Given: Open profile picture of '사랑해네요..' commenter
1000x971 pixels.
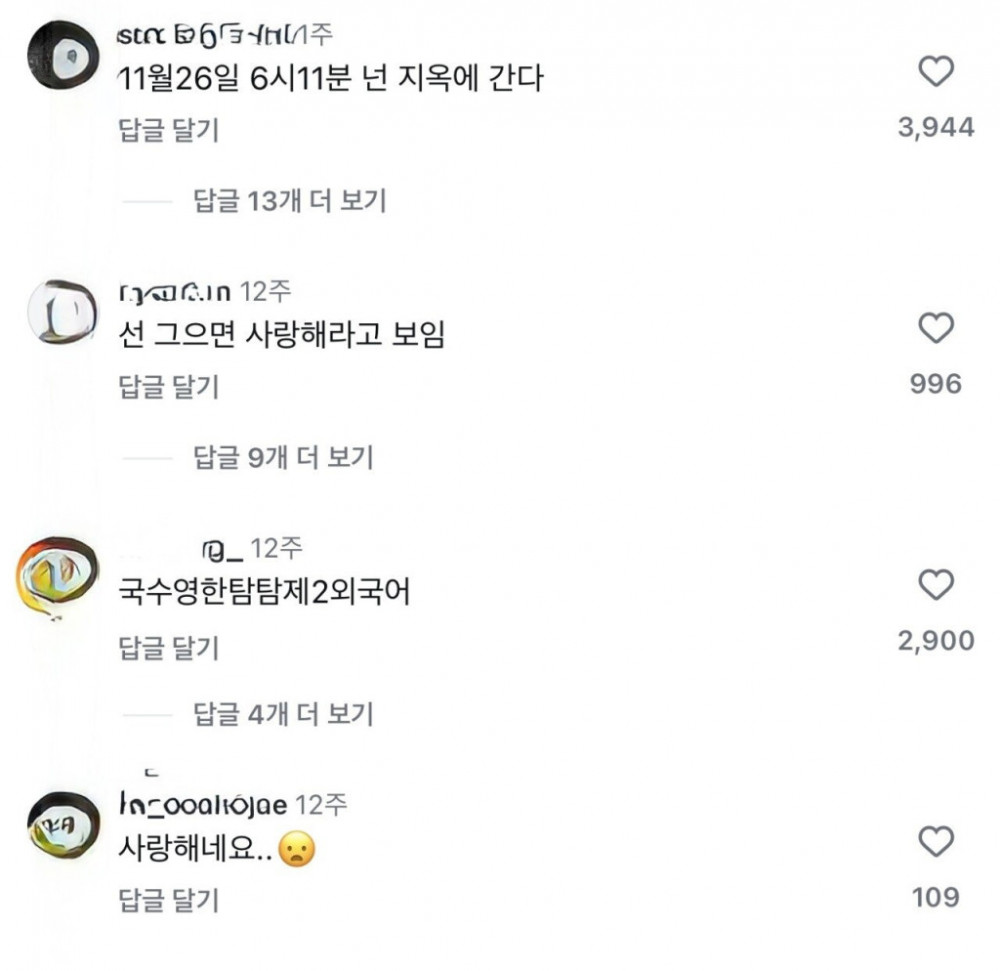Looking at the screenshot, I should pyautogui.click(x=60, y=824).
